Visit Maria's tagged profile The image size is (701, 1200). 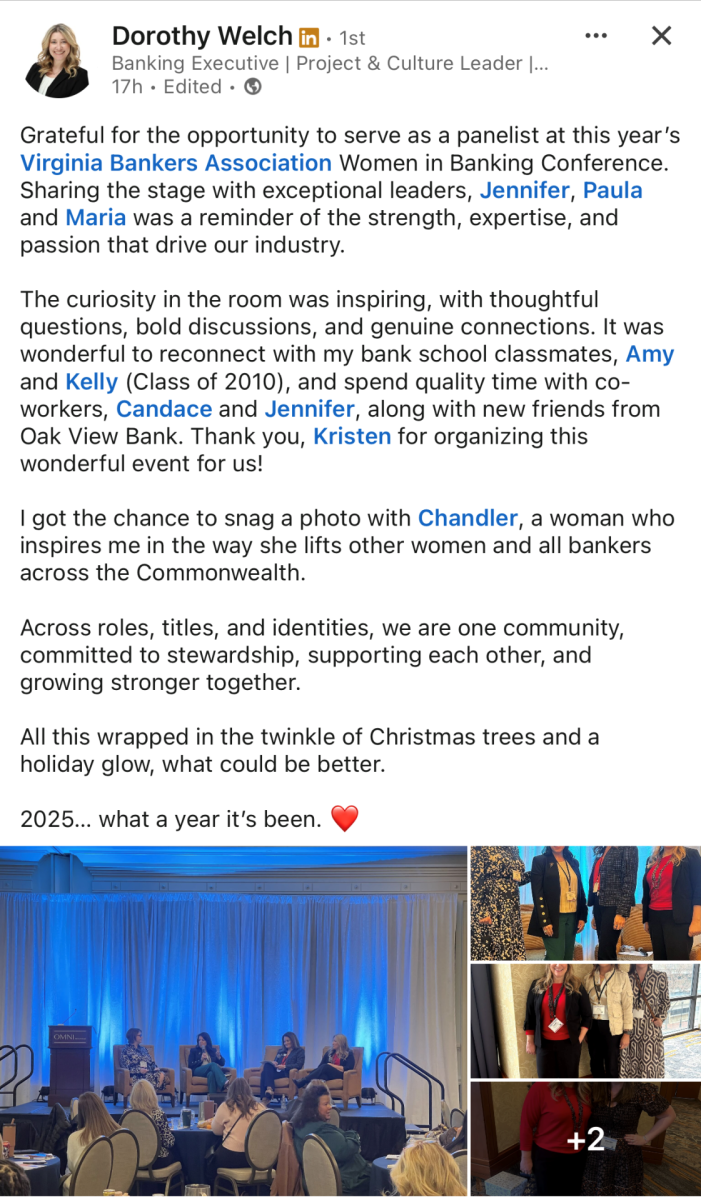96,218
